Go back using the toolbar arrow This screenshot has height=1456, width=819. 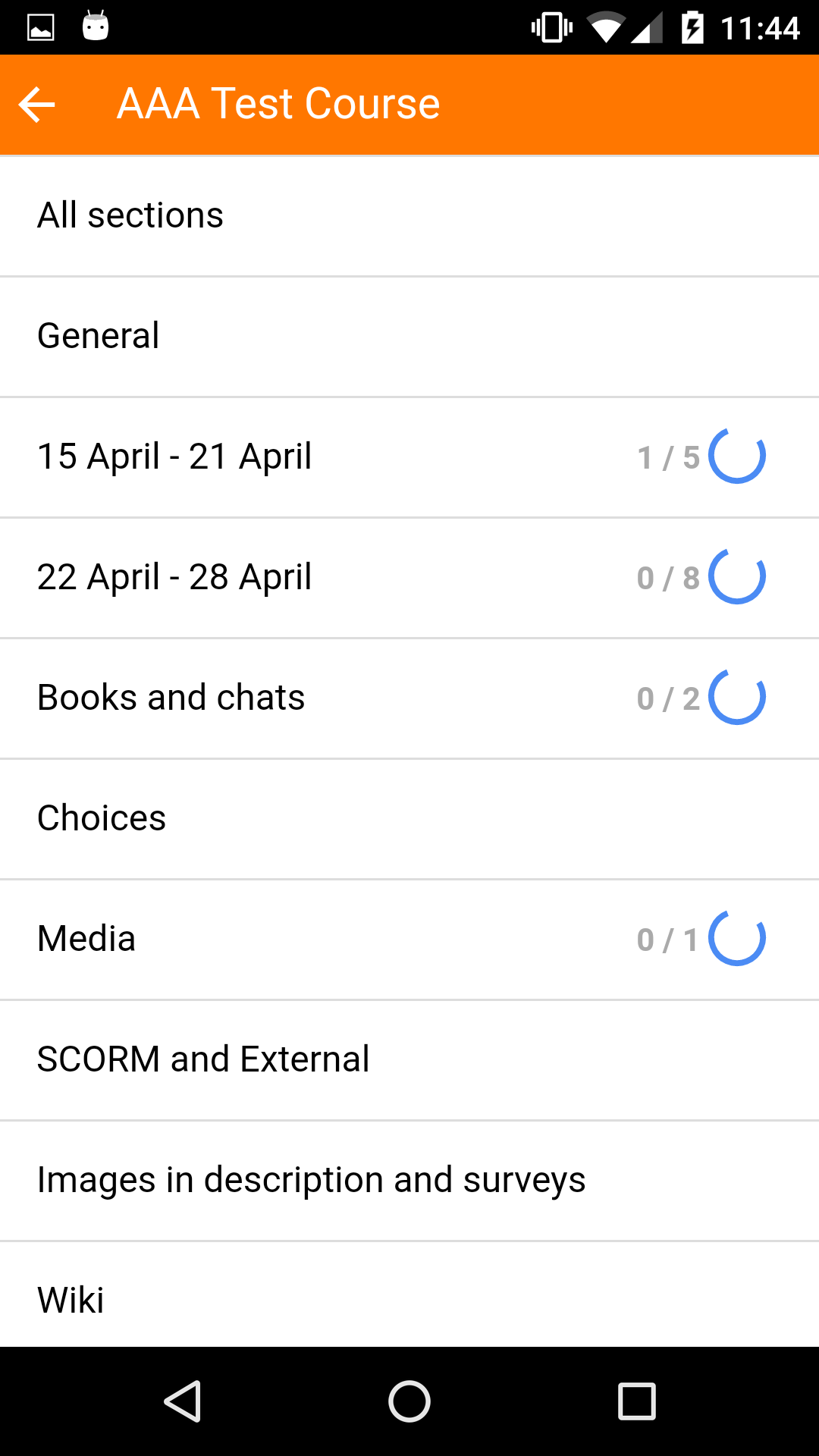(37, 104)
